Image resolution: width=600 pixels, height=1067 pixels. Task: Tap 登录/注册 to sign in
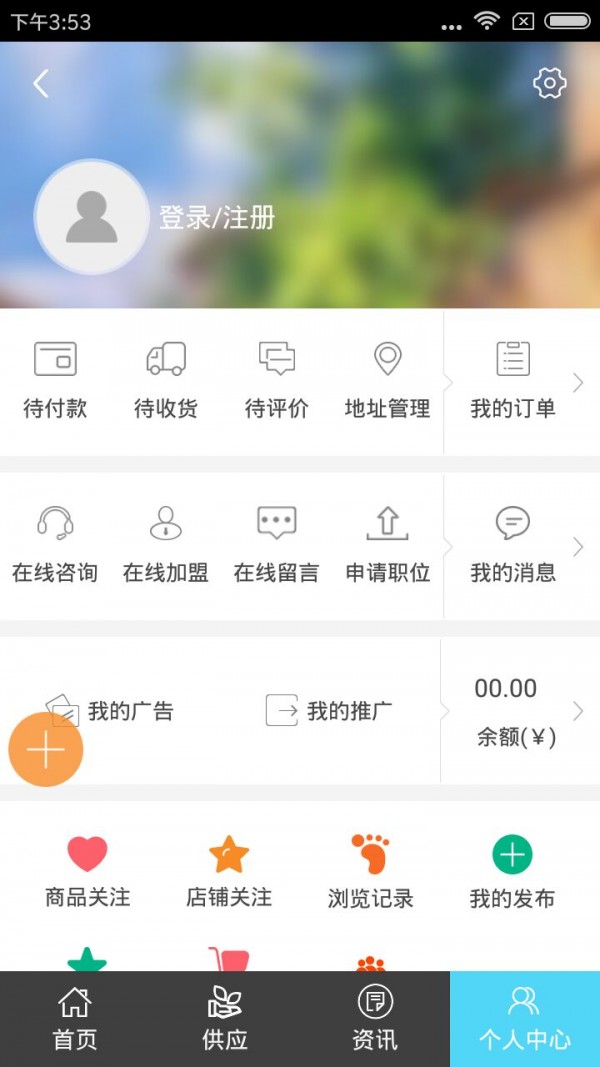pos(217,217)
